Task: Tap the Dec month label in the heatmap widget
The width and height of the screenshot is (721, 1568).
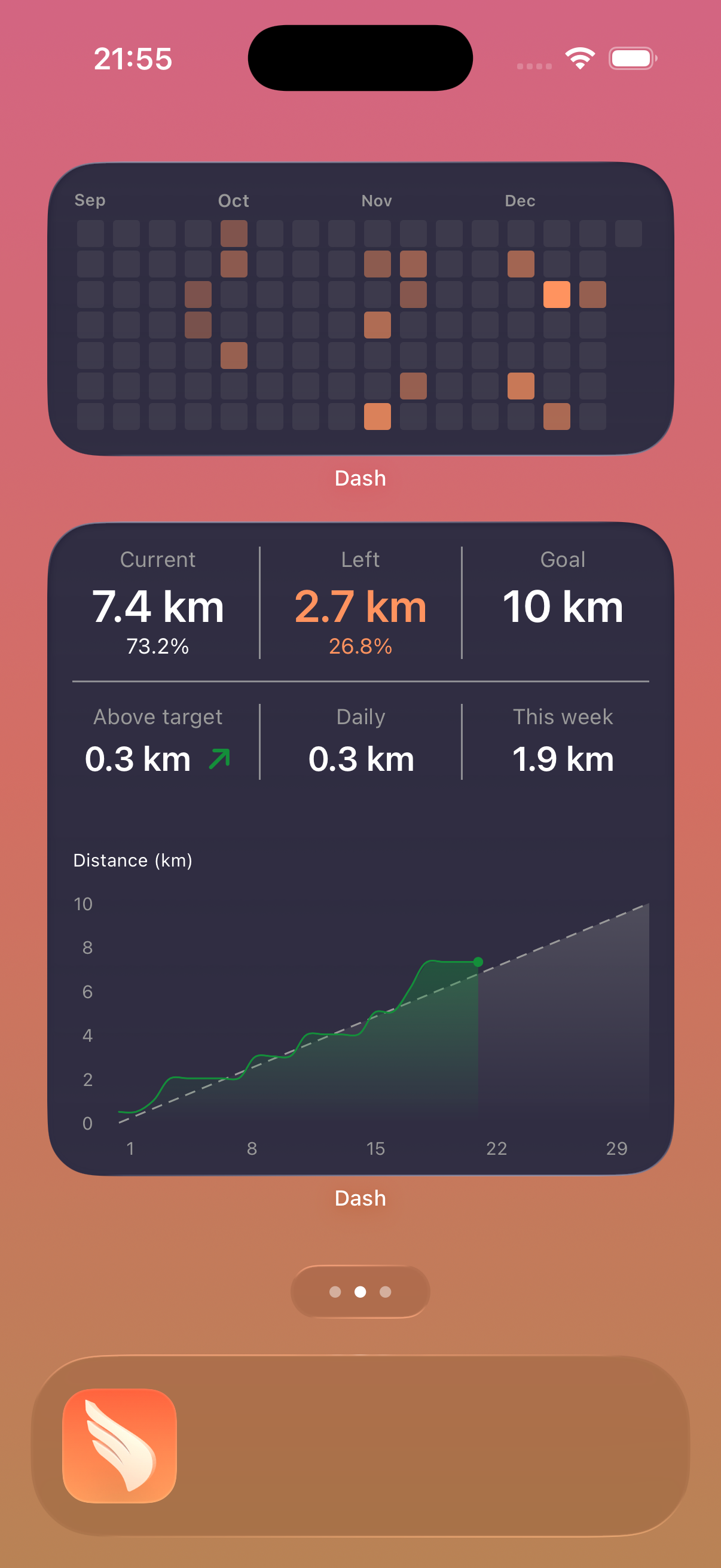Action: (x=520, y=200)
